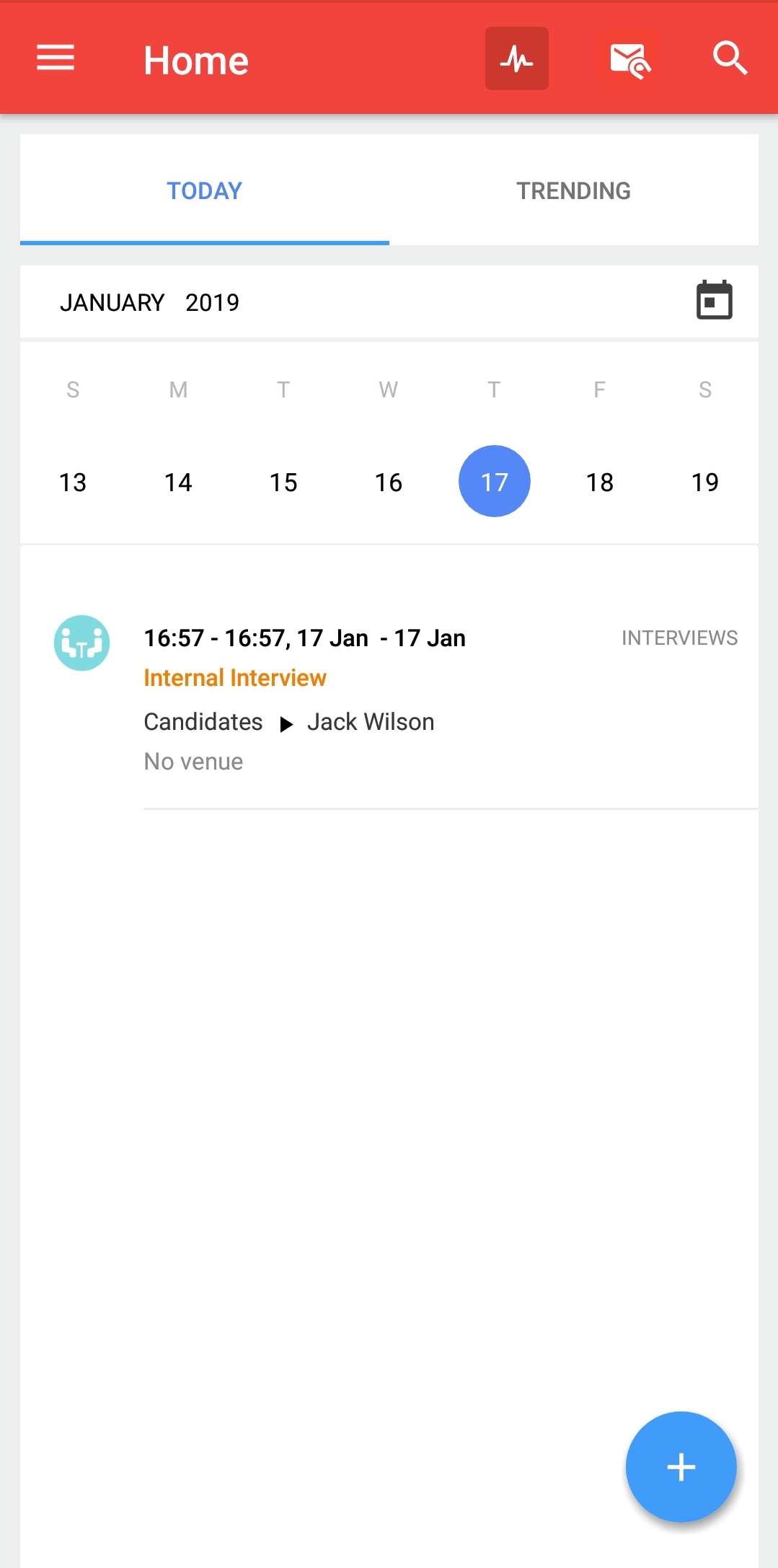Open the activity pulse icon
This screenshot has width=778, height=1568.
click(x=516, y=58)
